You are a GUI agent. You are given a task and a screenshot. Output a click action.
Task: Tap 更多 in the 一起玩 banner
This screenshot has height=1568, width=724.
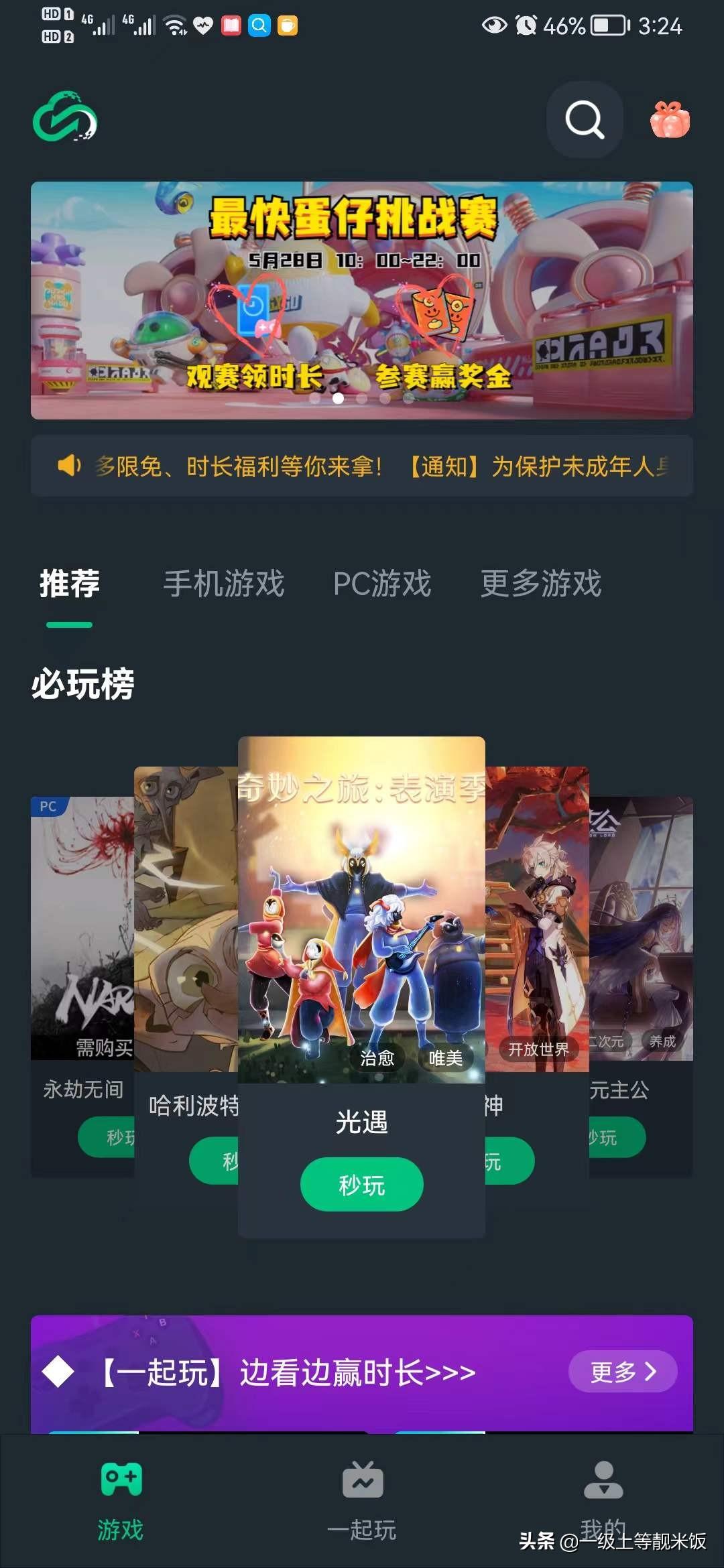(622, 1371)
